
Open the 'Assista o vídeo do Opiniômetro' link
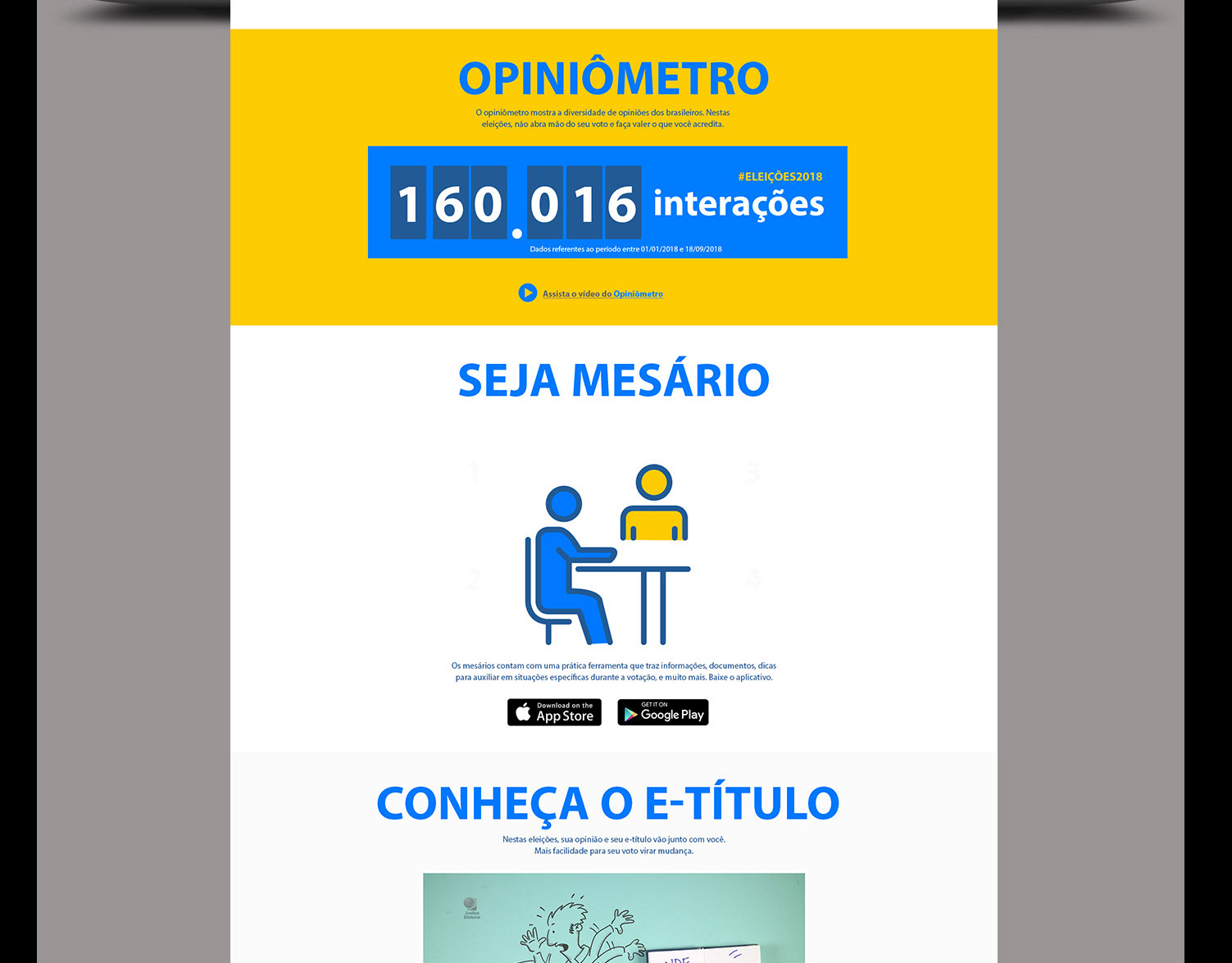coord(602,293)
